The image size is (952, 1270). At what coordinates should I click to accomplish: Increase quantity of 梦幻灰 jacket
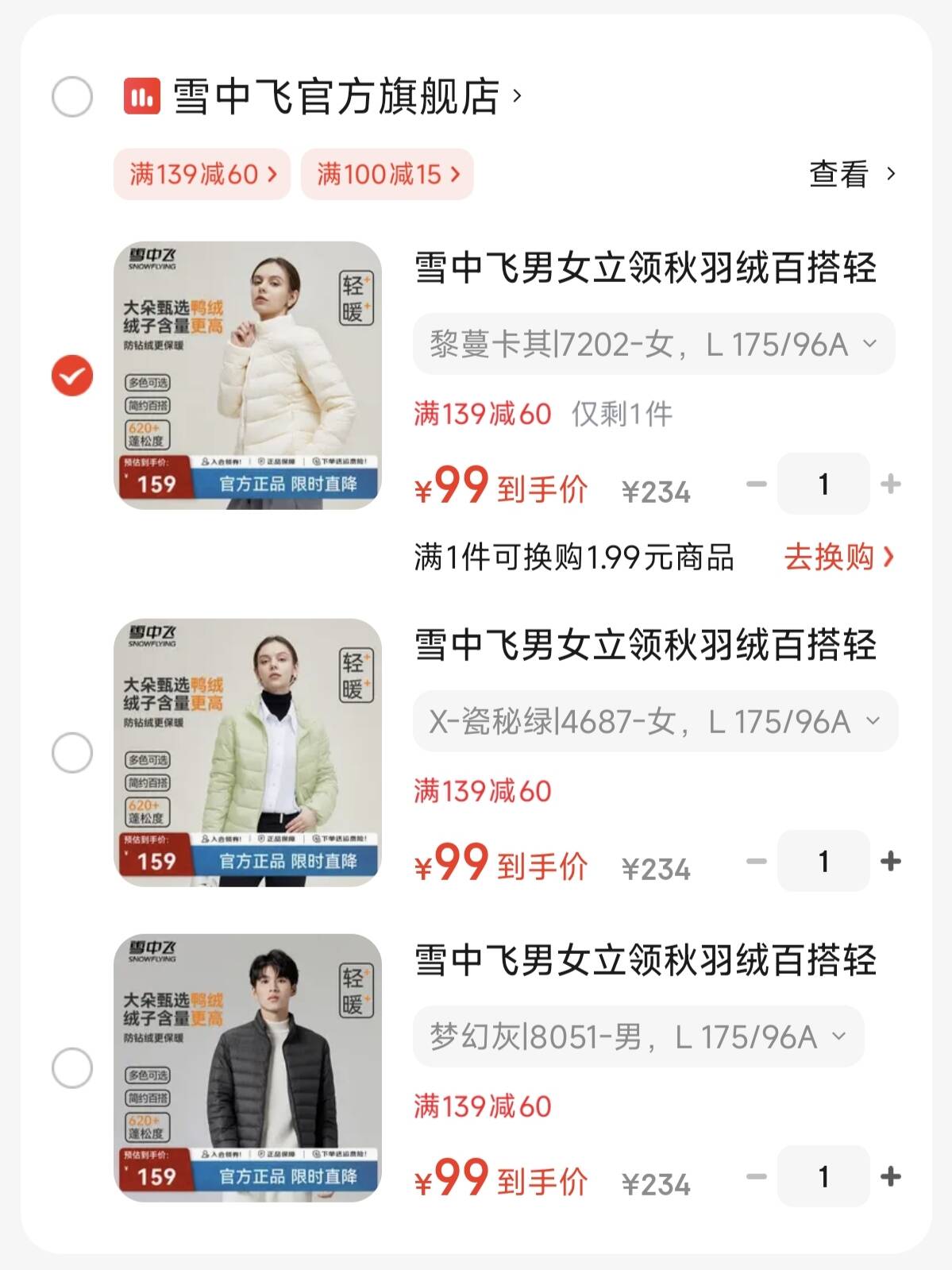click(891, 1176)
